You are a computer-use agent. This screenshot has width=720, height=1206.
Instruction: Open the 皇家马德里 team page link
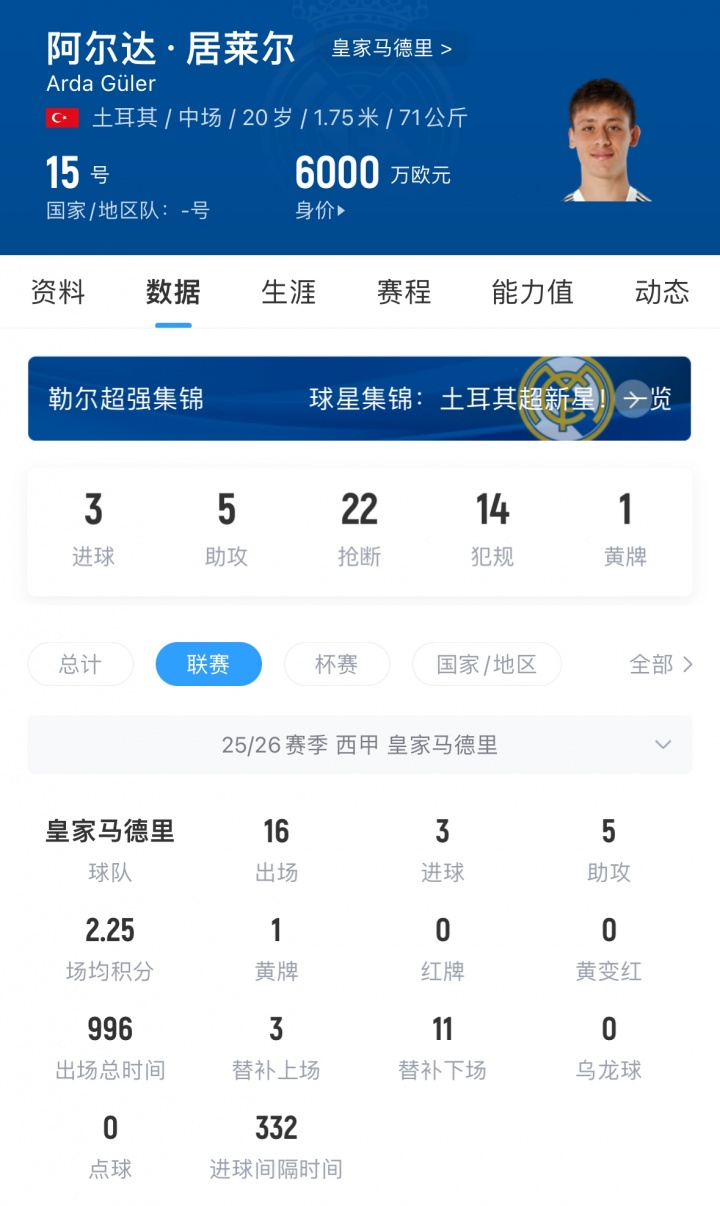point(392,48)
